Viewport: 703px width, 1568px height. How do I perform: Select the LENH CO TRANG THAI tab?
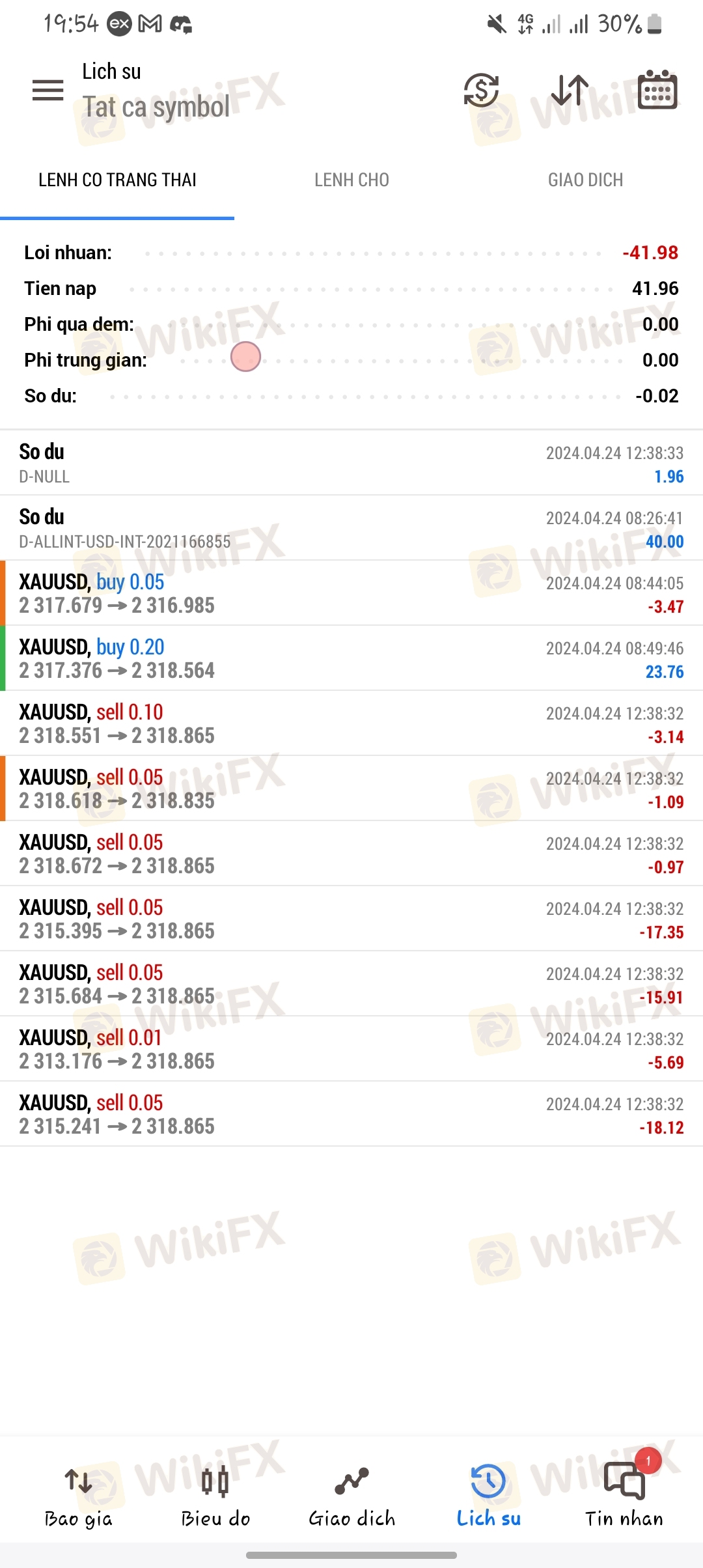[x=117, y=180]
